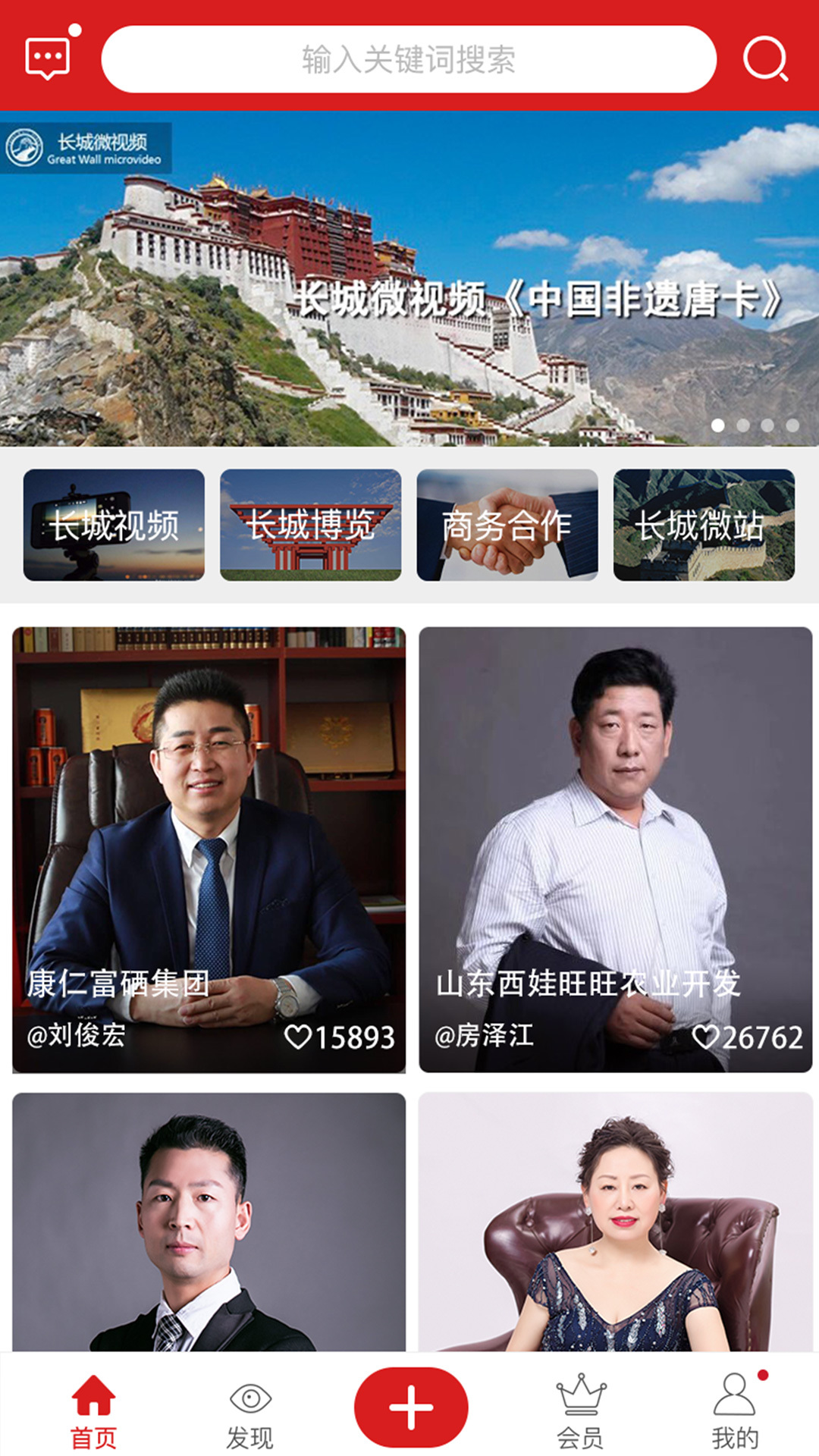The width and height of the screenshot is (819, 1456).
Task: Go to 长城微站
Action: (x=704, y=525)
